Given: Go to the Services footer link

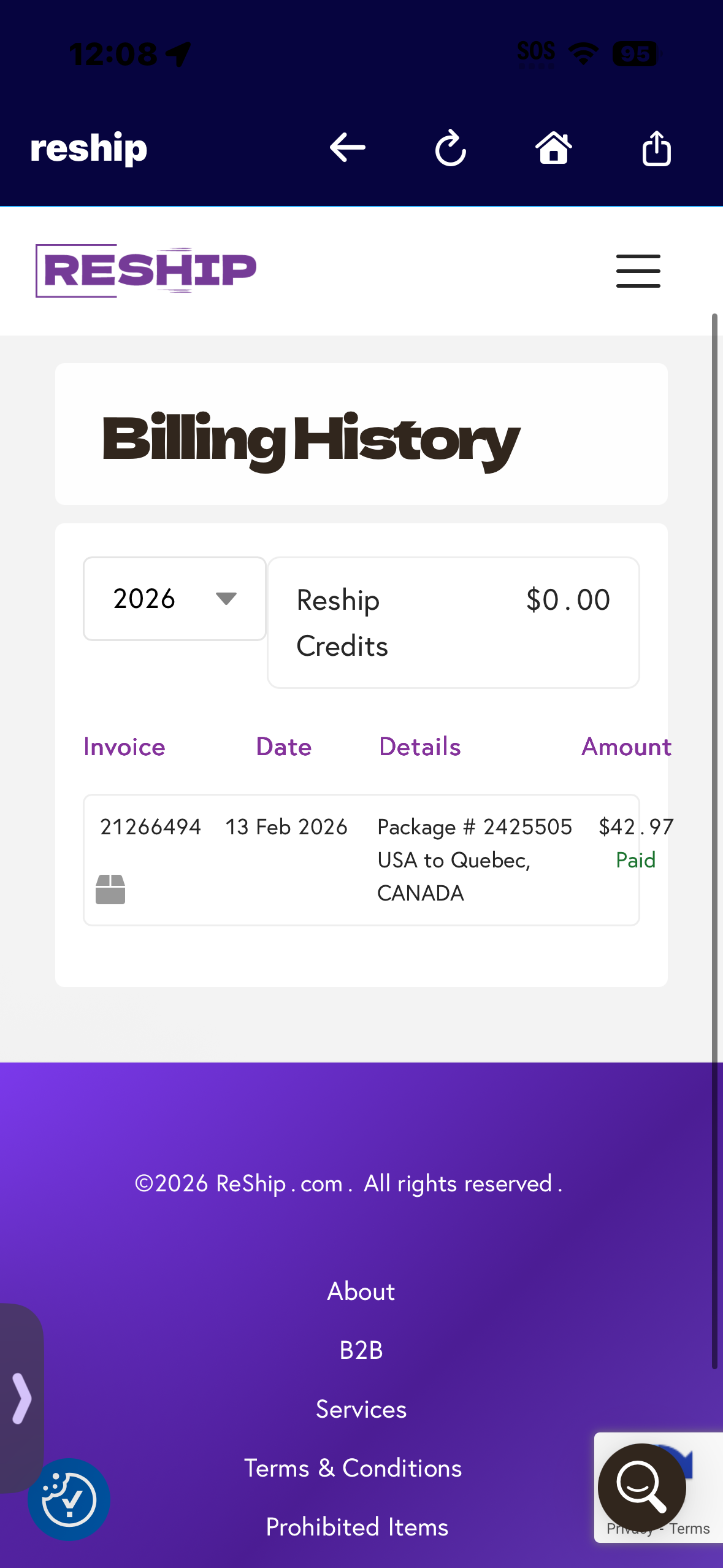Looking at the screenshot, I should pos(361,1409).
